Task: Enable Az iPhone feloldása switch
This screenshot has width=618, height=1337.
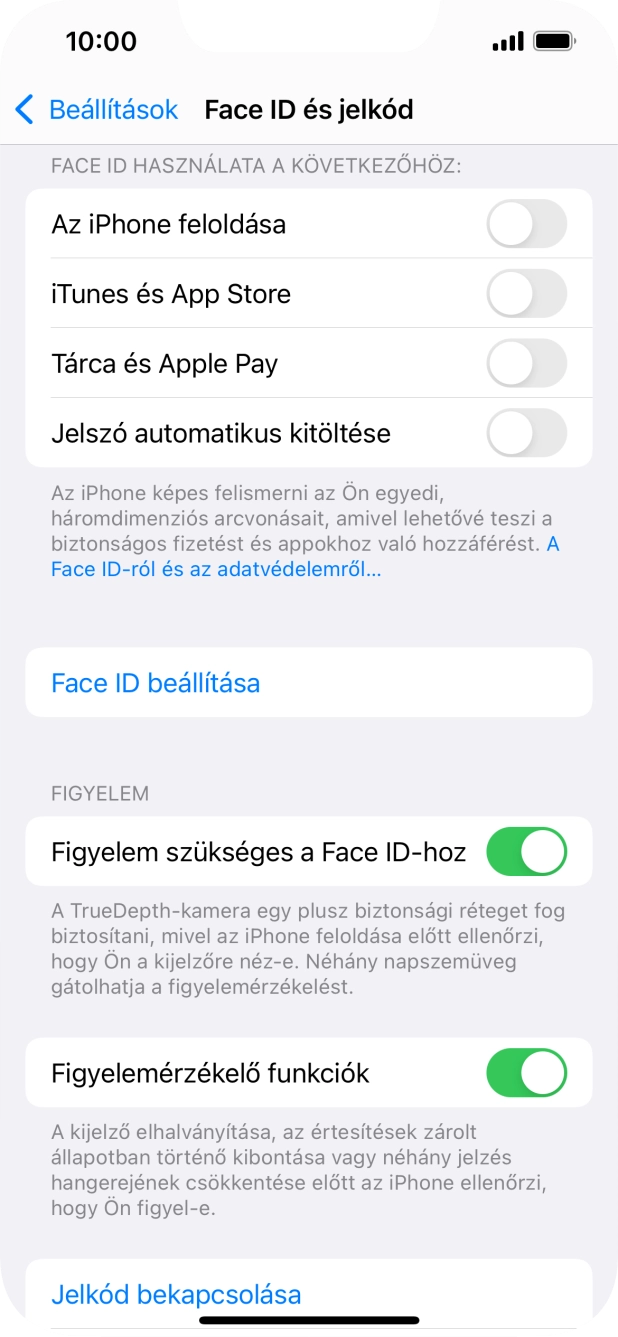Action: (526, 224)
